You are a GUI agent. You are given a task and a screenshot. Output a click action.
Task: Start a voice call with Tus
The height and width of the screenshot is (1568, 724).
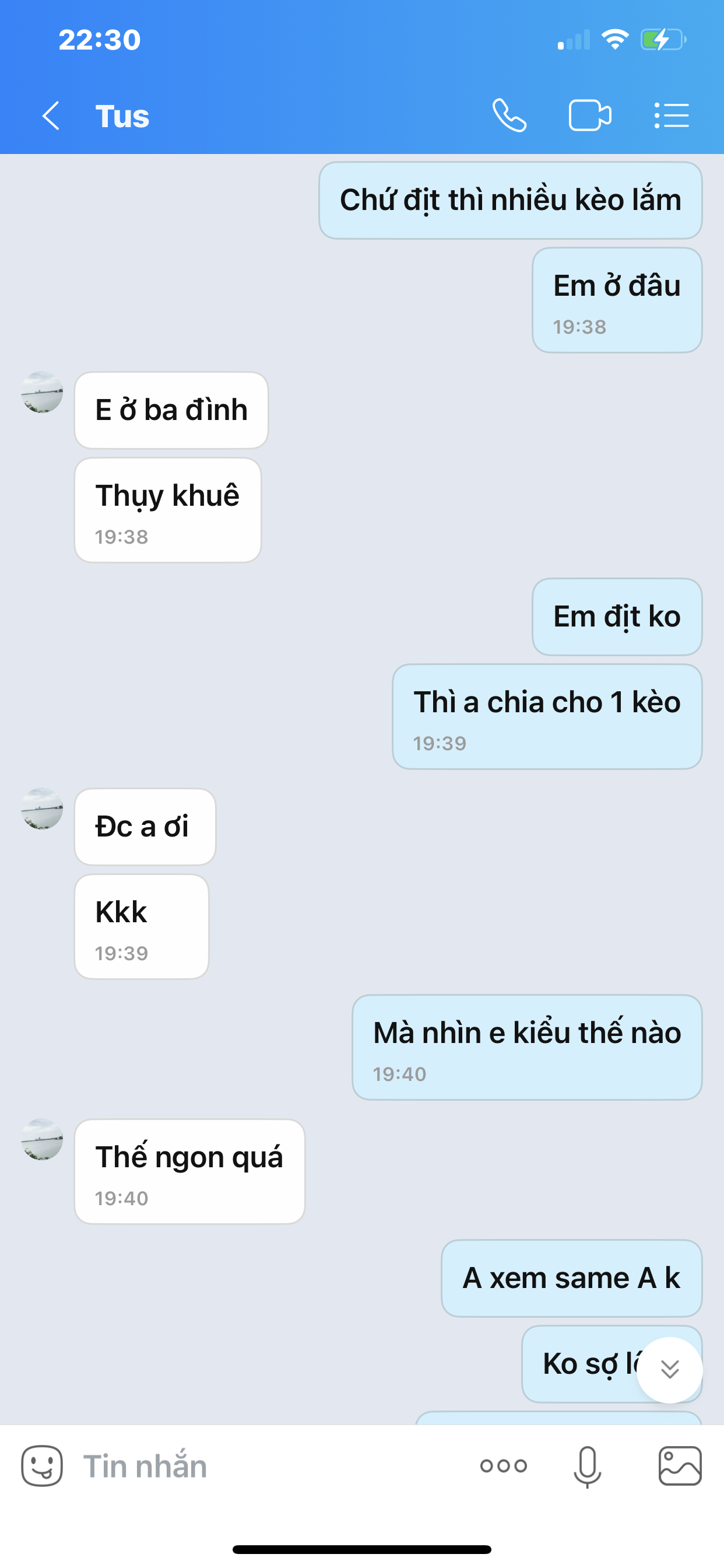tap(509, 116)
